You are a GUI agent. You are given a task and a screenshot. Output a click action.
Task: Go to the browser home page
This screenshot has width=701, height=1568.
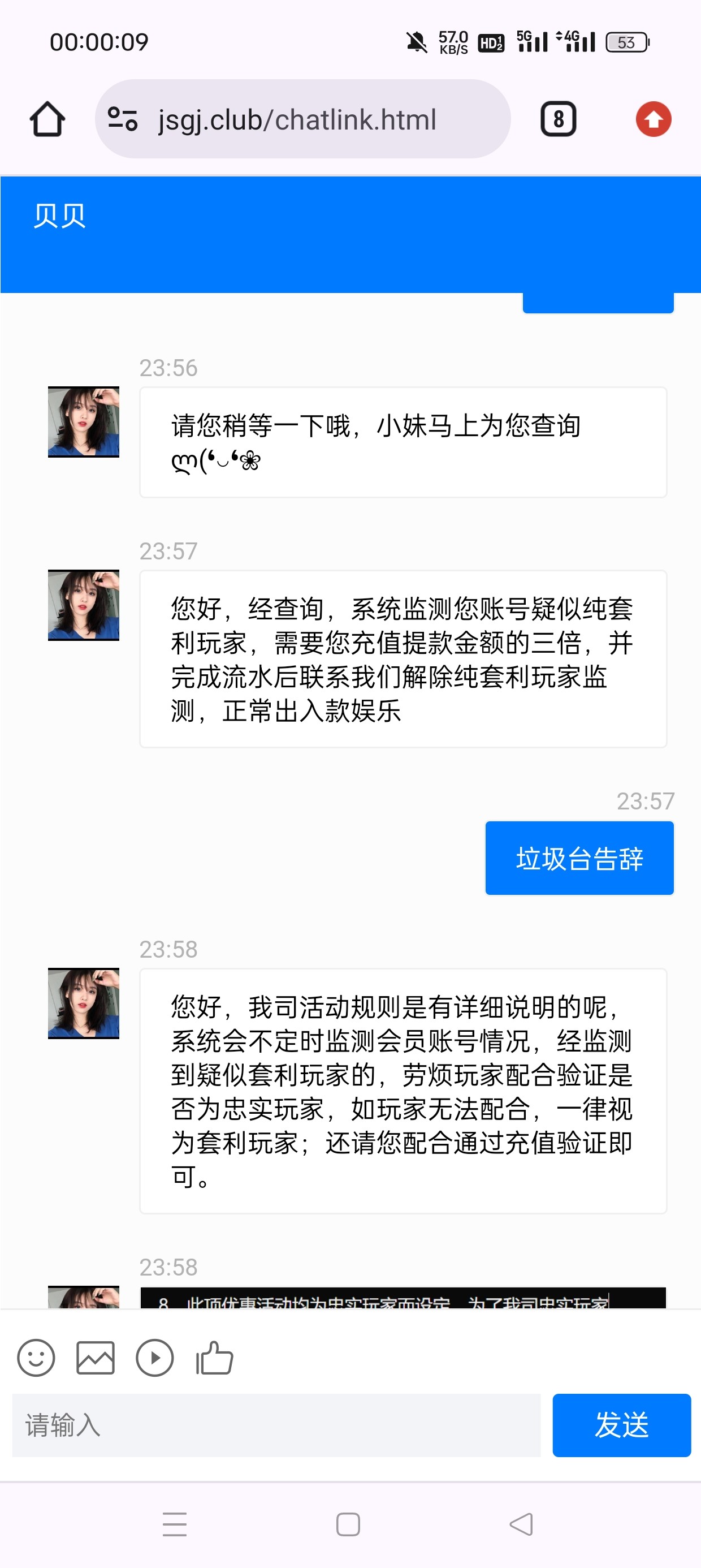pyautogui.click(x=47, y=119)
